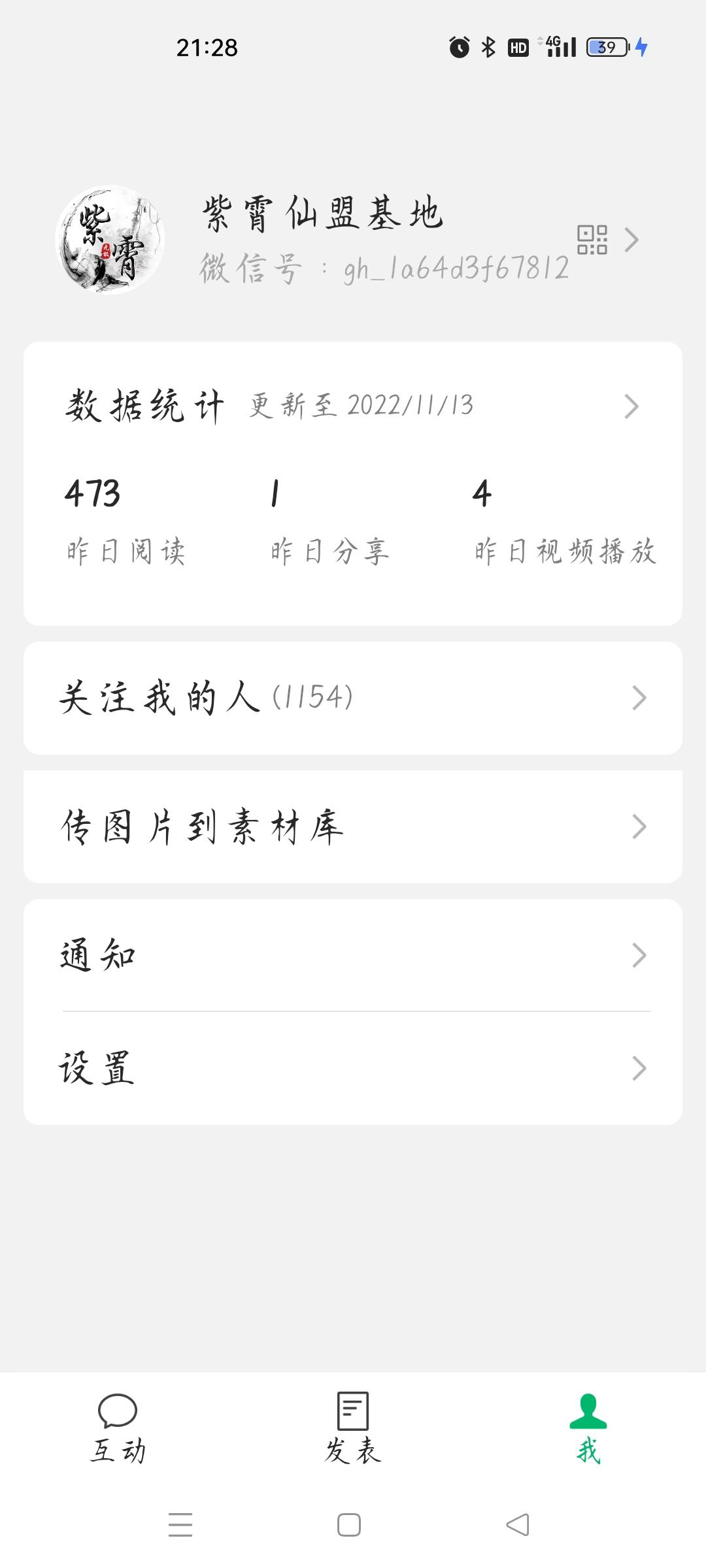Open the 紫霄仙盟基地 account profile row

point(353,240)
